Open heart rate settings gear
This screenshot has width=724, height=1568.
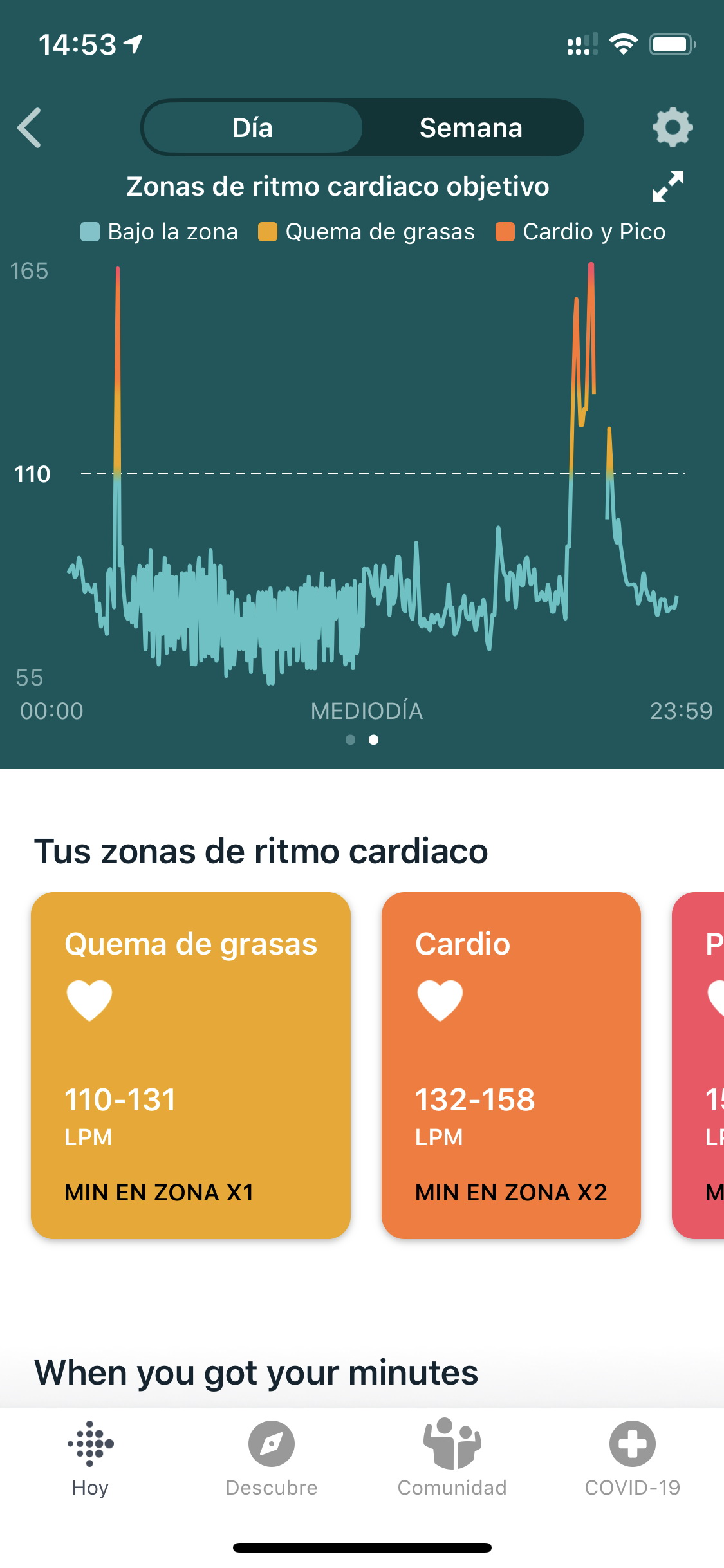click(673, 127)
